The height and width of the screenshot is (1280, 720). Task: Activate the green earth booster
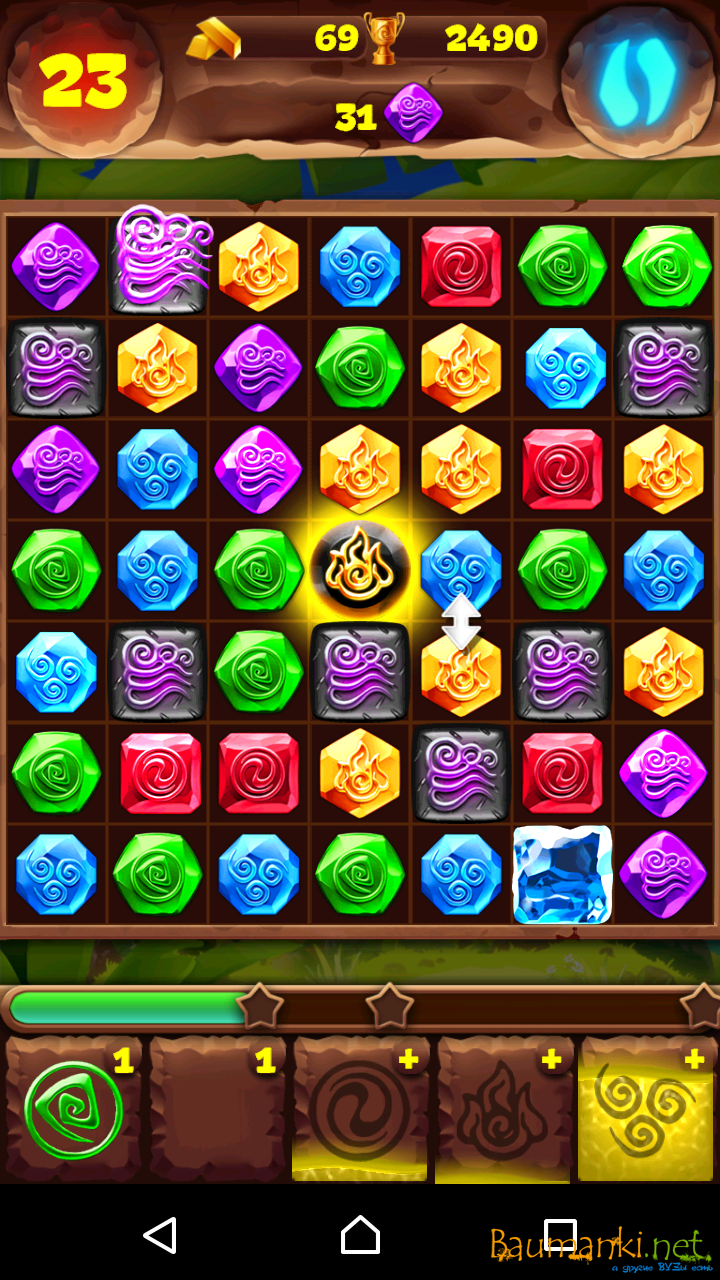(74, 1110)
